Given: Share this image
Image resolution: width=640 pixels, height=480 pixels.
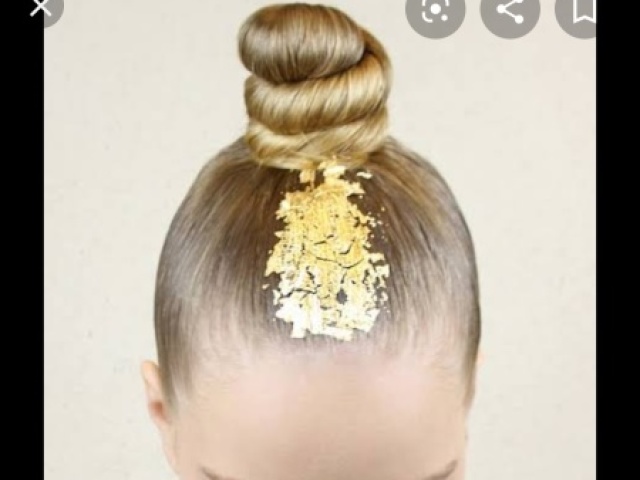Looking at the screenshot, I should point(510,10).
